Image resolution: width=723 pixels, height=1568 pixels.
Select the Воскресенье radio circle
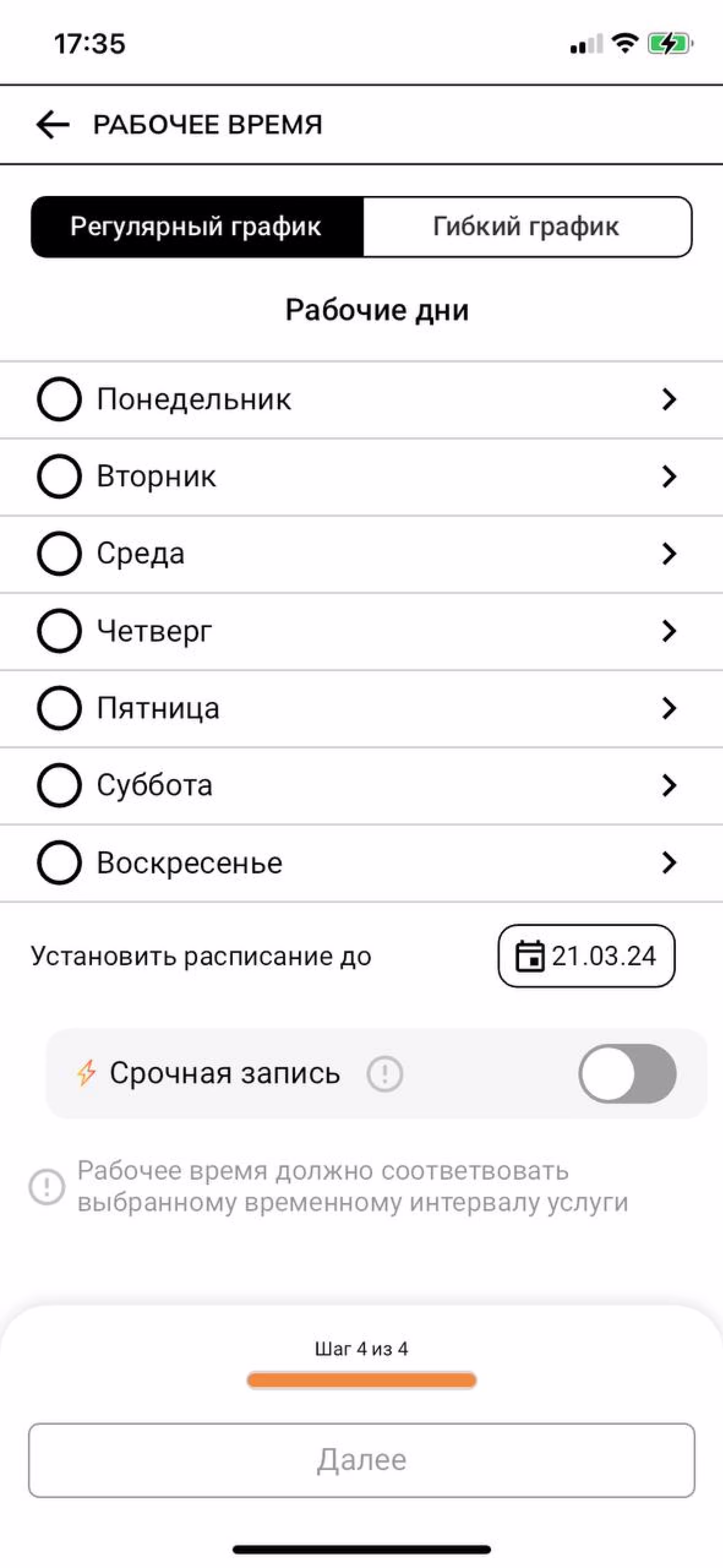[x=59, y=862]
